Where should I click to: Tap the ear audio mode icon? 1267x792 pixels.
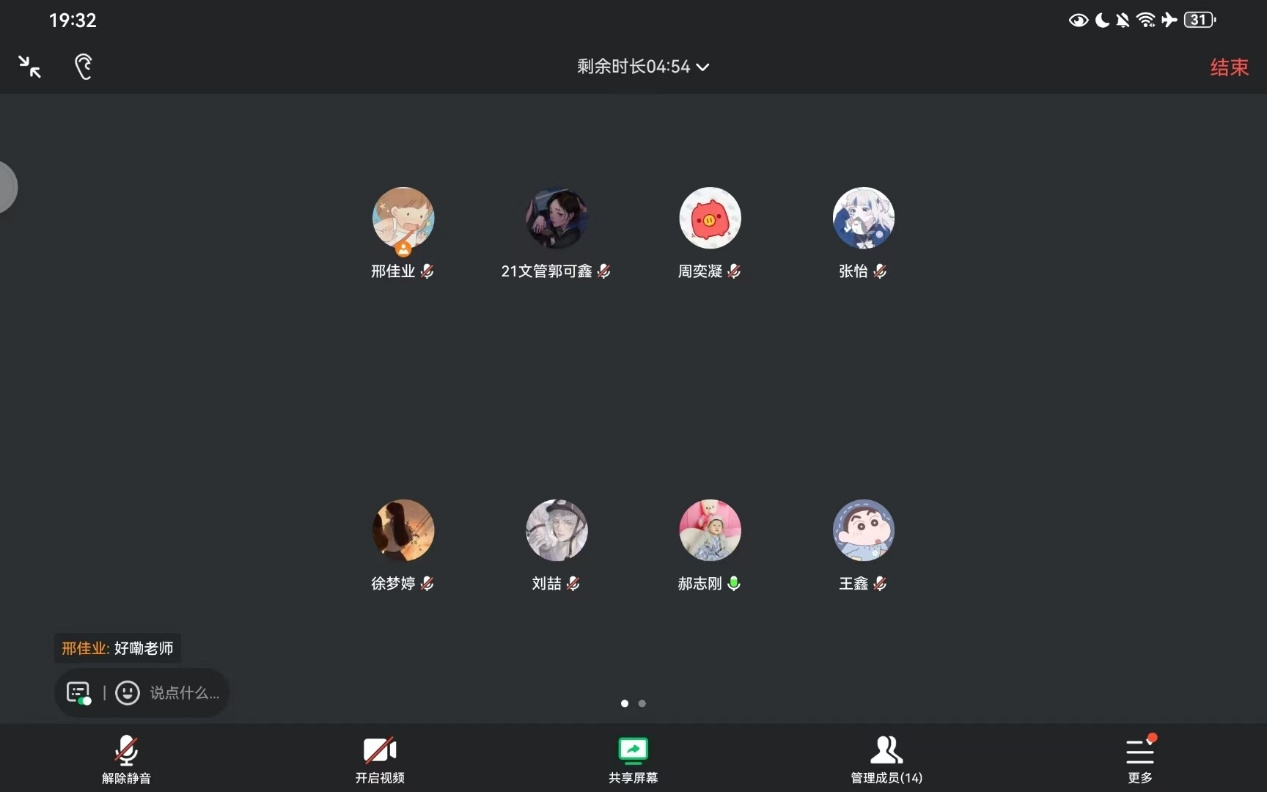[84, 67]
